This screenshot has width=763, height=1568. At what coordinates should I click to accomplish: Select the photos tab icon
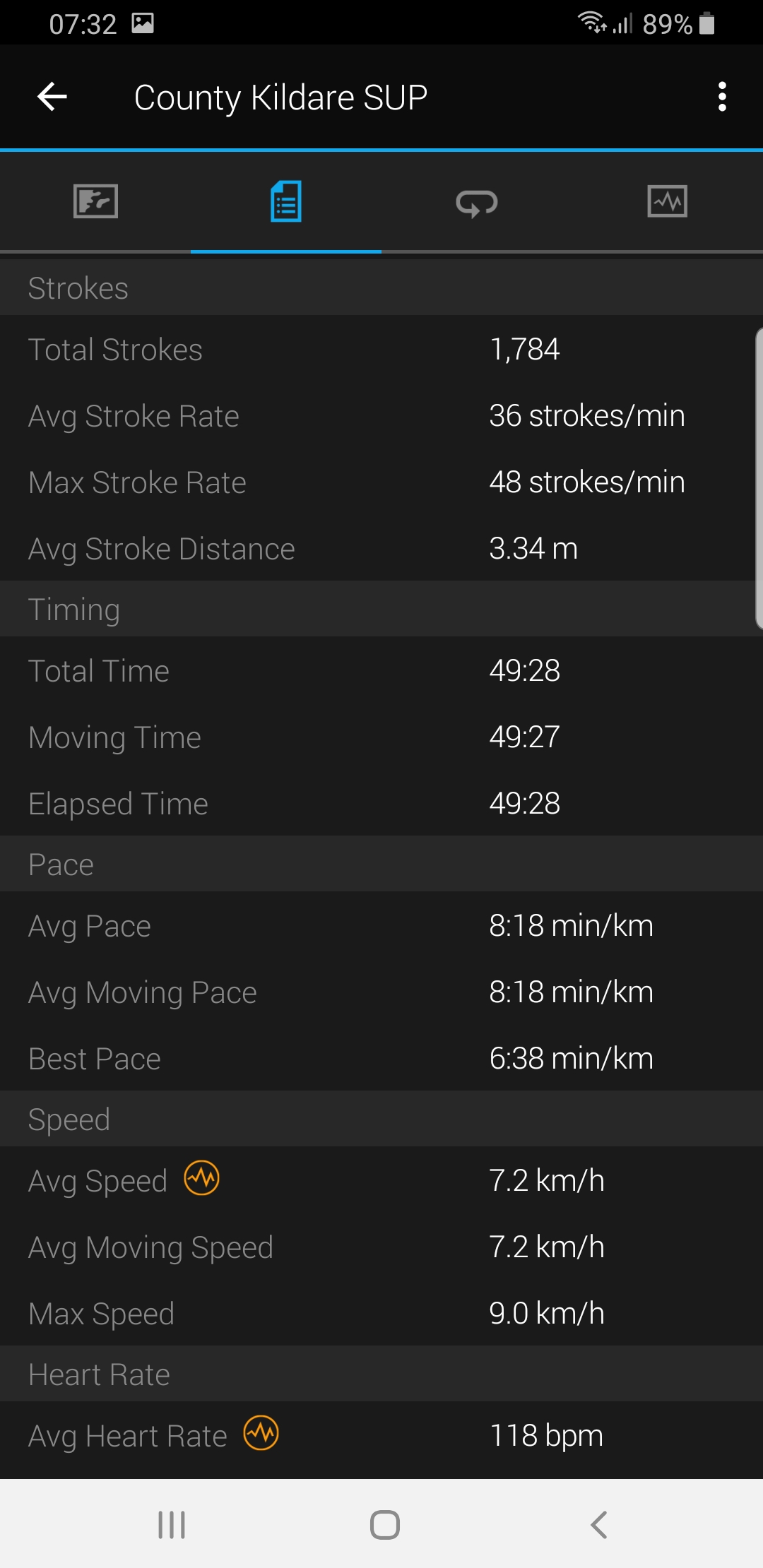pyautogui.click(x=95, y=202)
